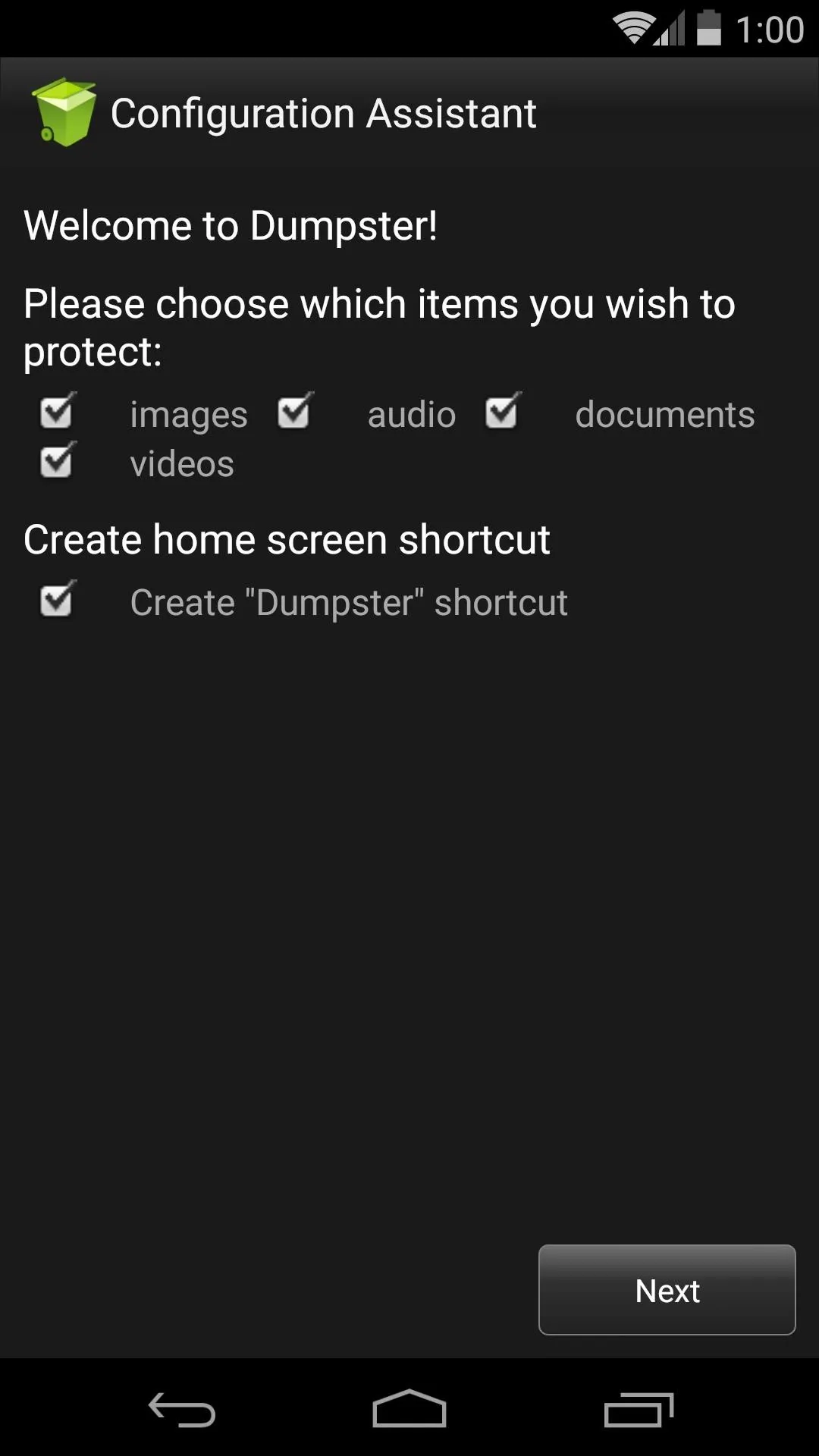Open the recent apps overview

tap(639, 1410)
